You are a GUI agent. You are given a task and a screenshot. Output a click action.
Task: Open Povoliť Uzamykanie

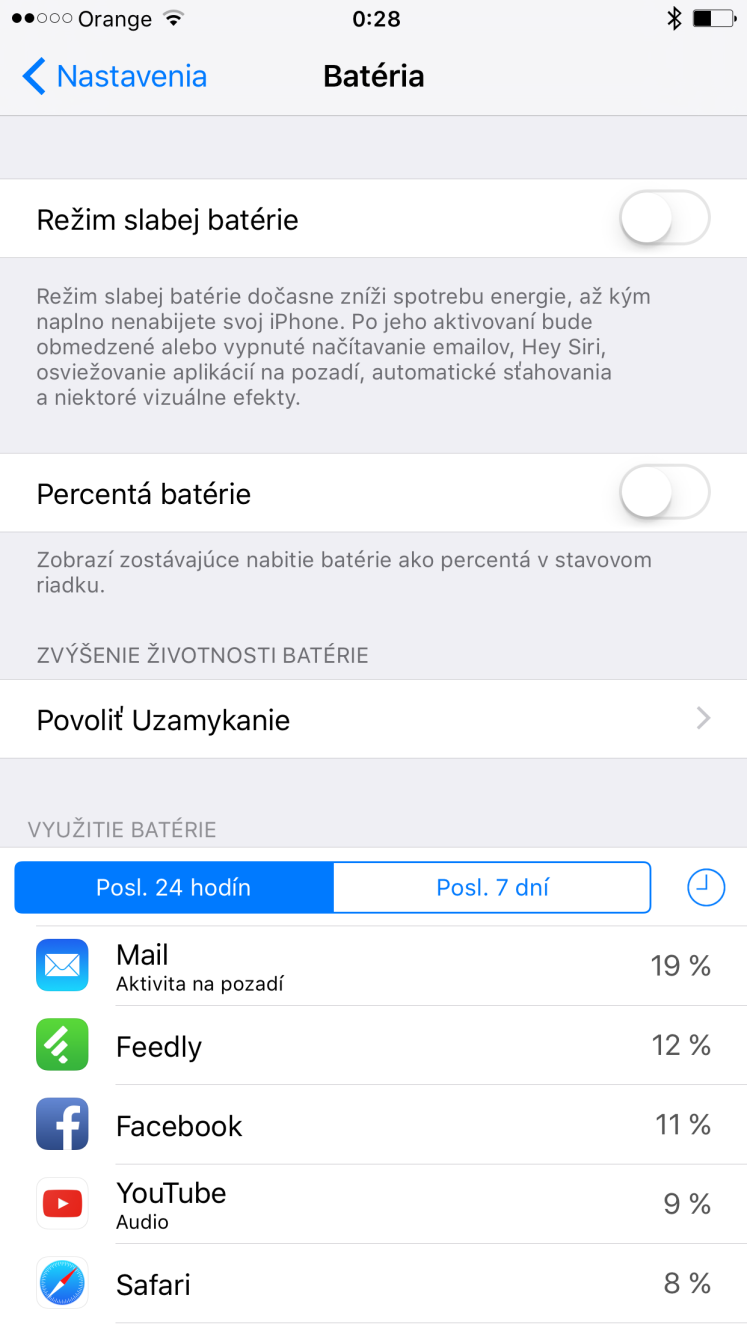pos(373,719)
